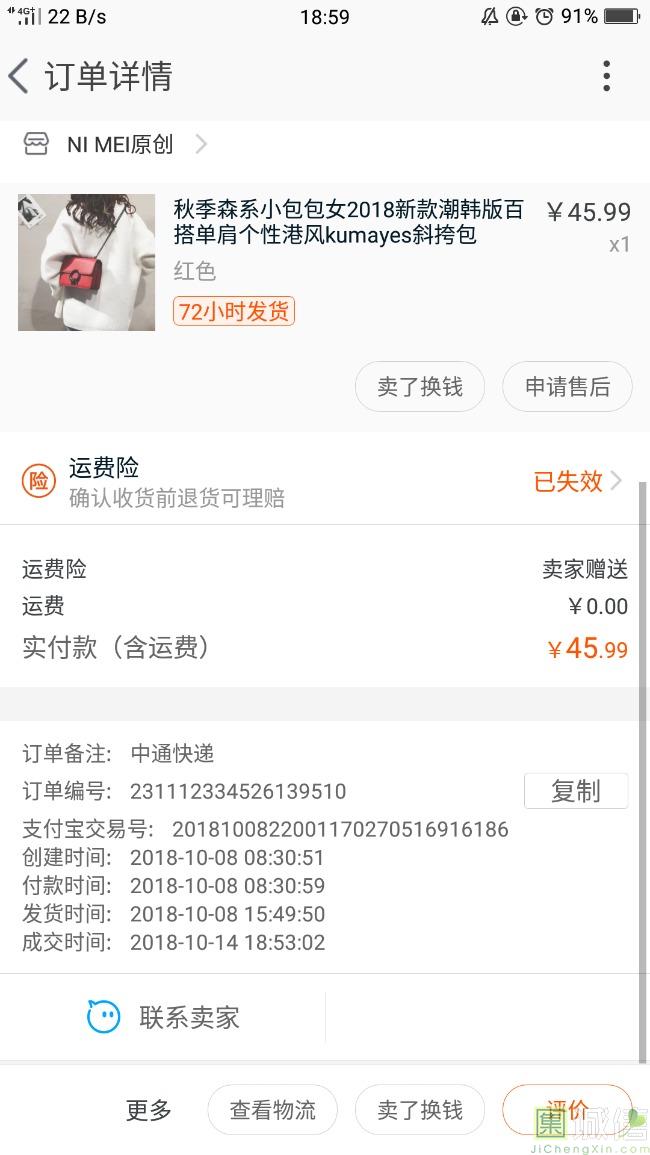Tap 更多 for more order options
The width and height of the screenshot is (650, 1155).
click(149, 1110)
